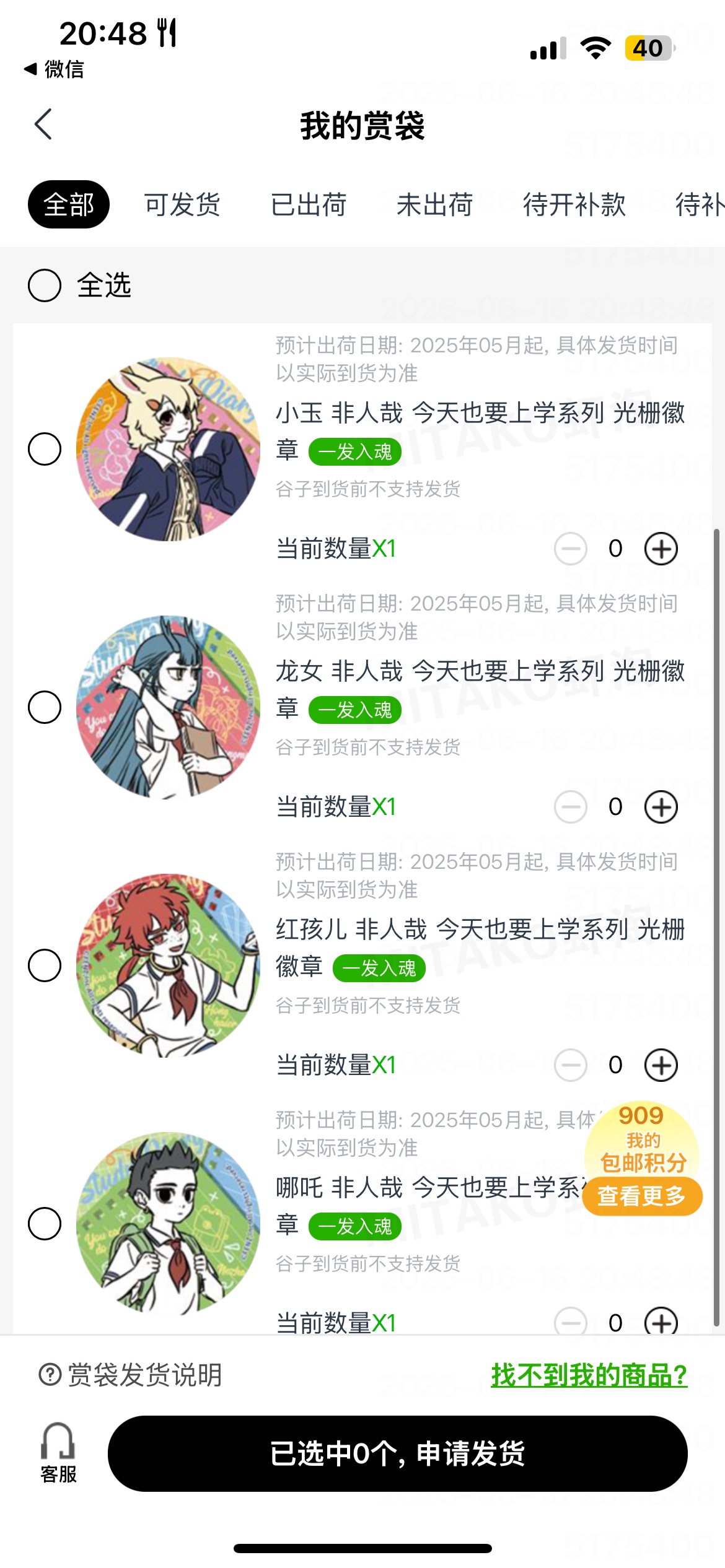
Task: Open 找不到我的商品? link
Action: click(x=589, y=1375)
